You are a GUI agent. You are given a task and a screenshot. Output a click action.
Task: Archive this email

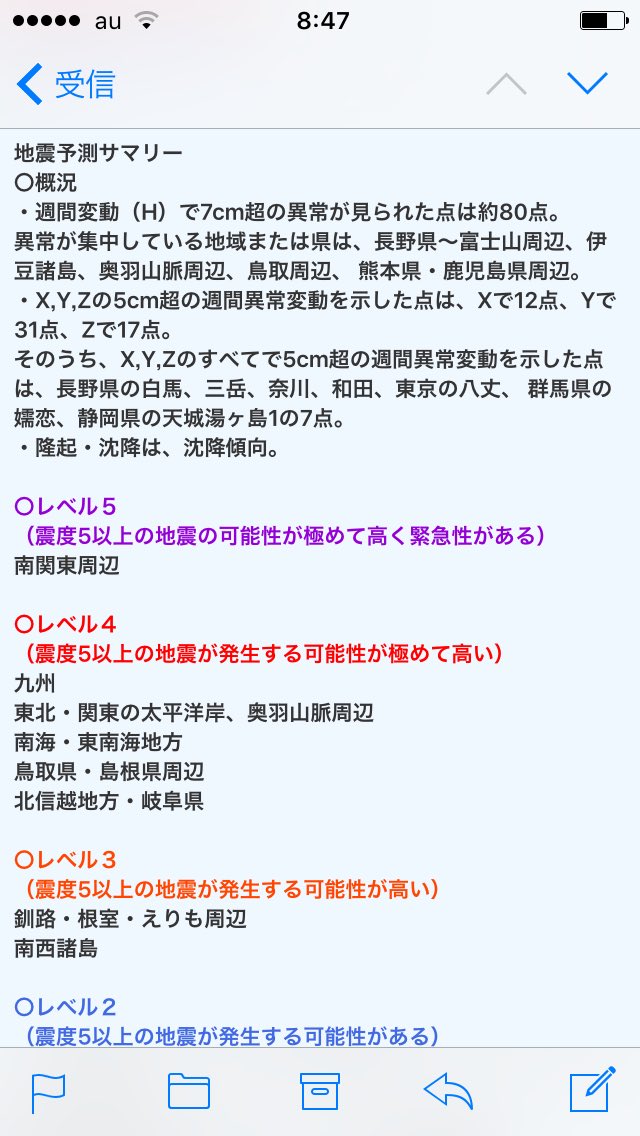pyautogui.click(x=320, y=1092)
